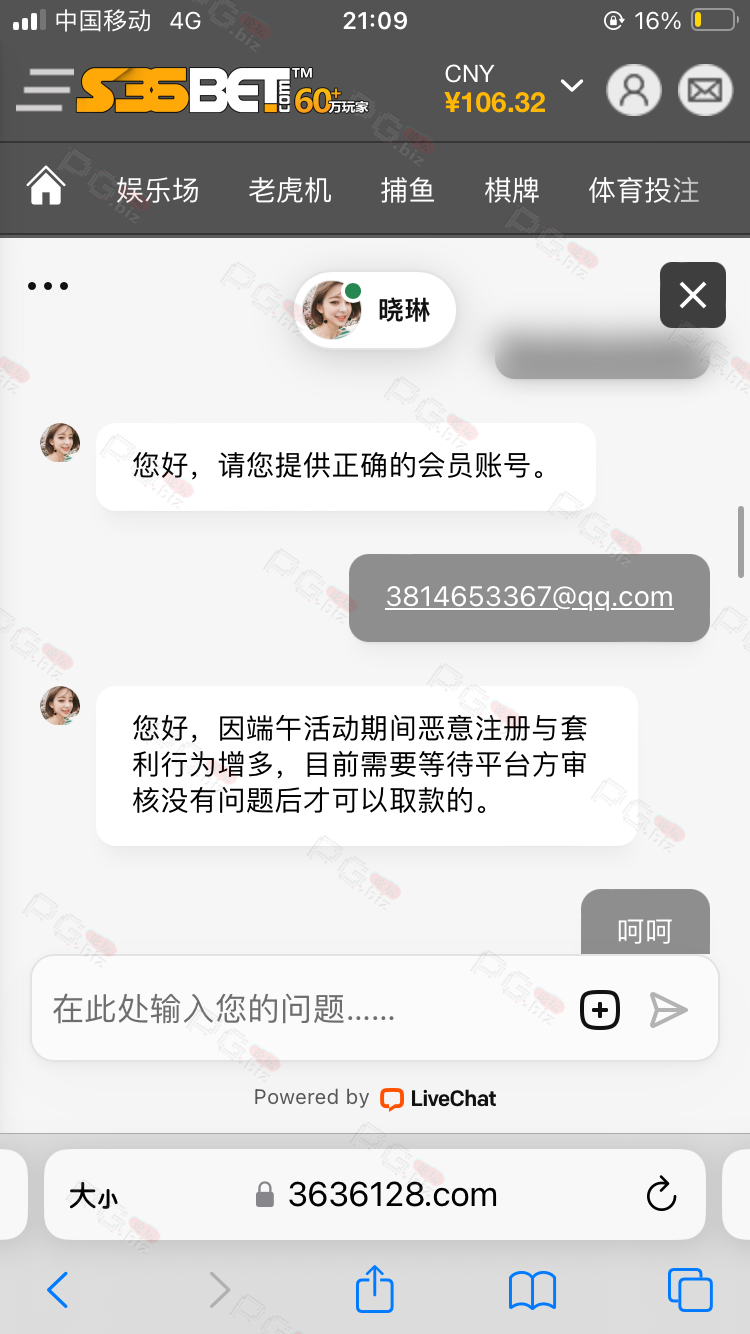Switch to the 娱乐场 tab
The height and width of the screenshot is (1334, 750).
click(x=157, y=190)
